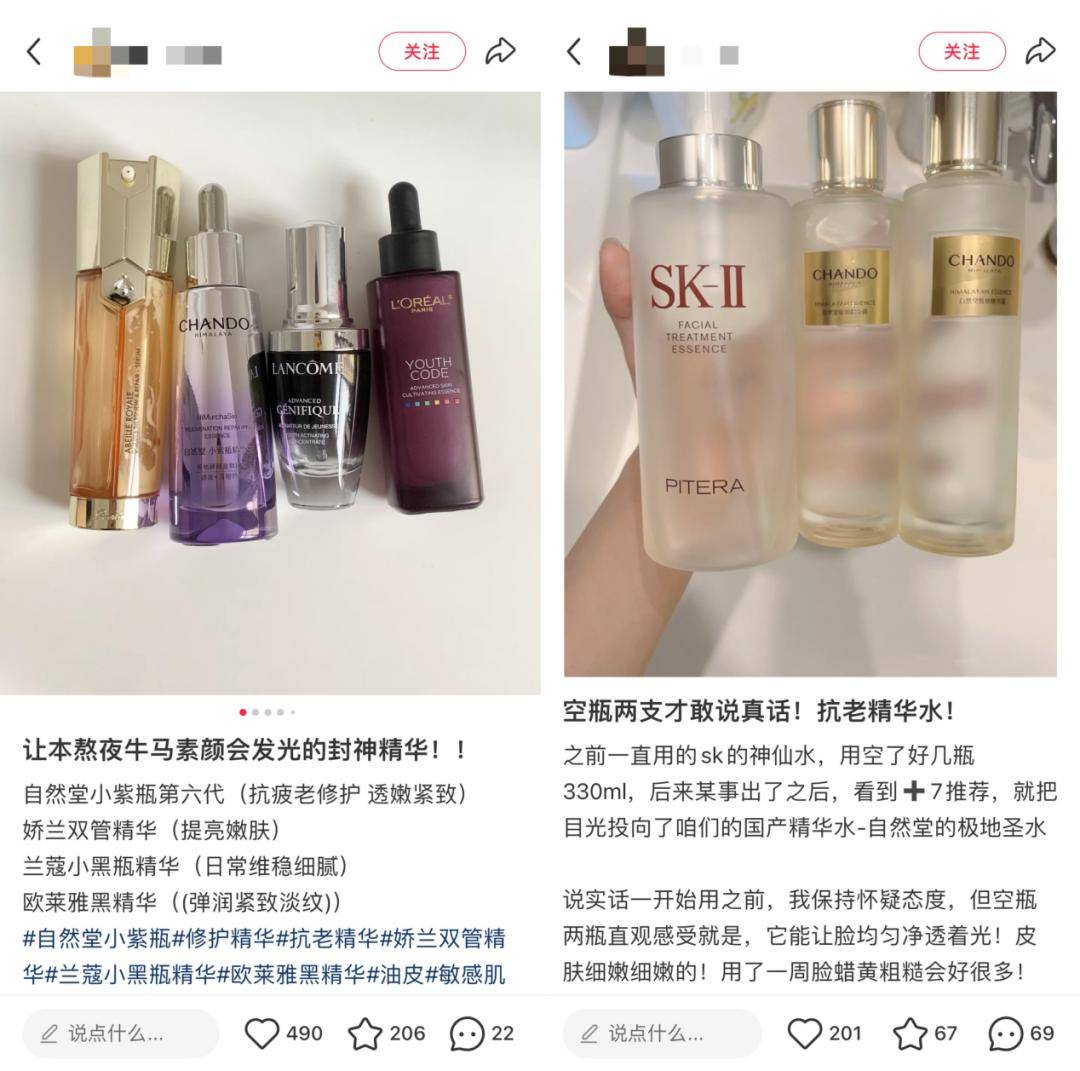Tap the 说点什么 field under 封神精华 post
The height and width of the screenshot is (1071, 1080).
click(120, 1033)
